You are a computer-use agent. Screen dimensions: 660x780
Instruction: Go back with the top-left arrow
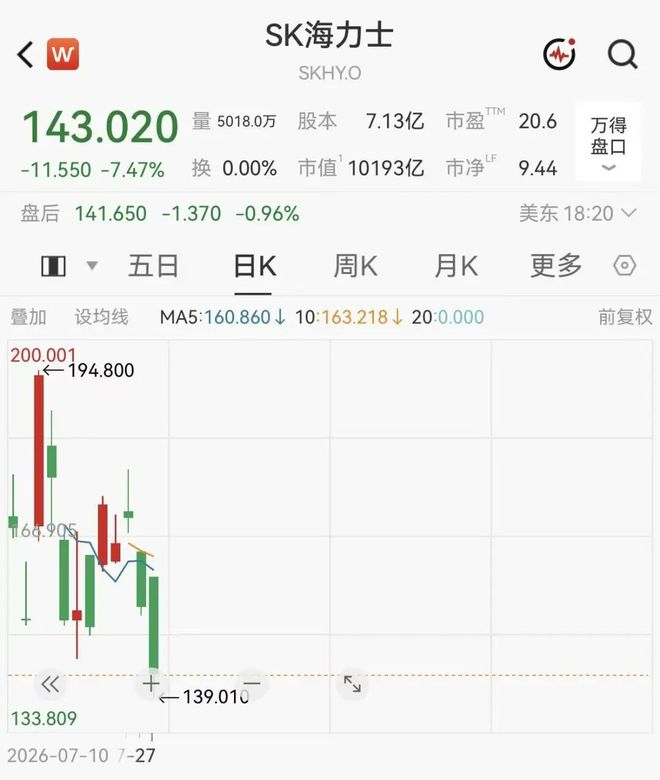click(25, 54)
